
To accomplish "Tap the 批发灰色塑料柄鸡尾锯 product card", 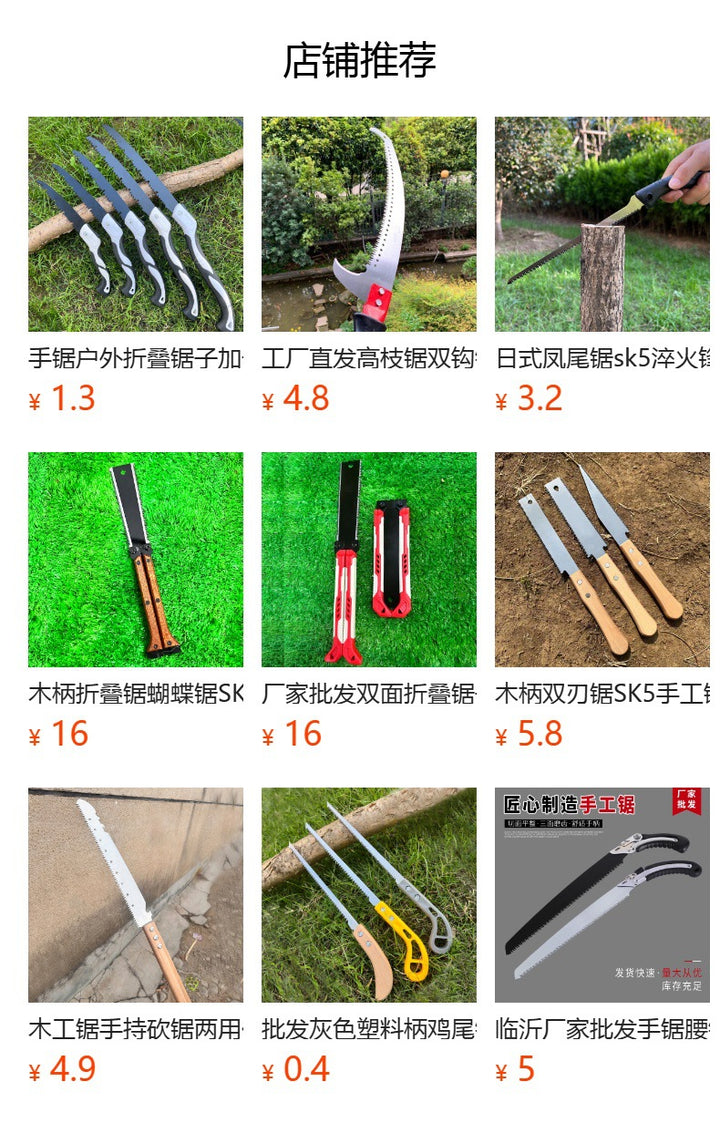I will (369, 895).
